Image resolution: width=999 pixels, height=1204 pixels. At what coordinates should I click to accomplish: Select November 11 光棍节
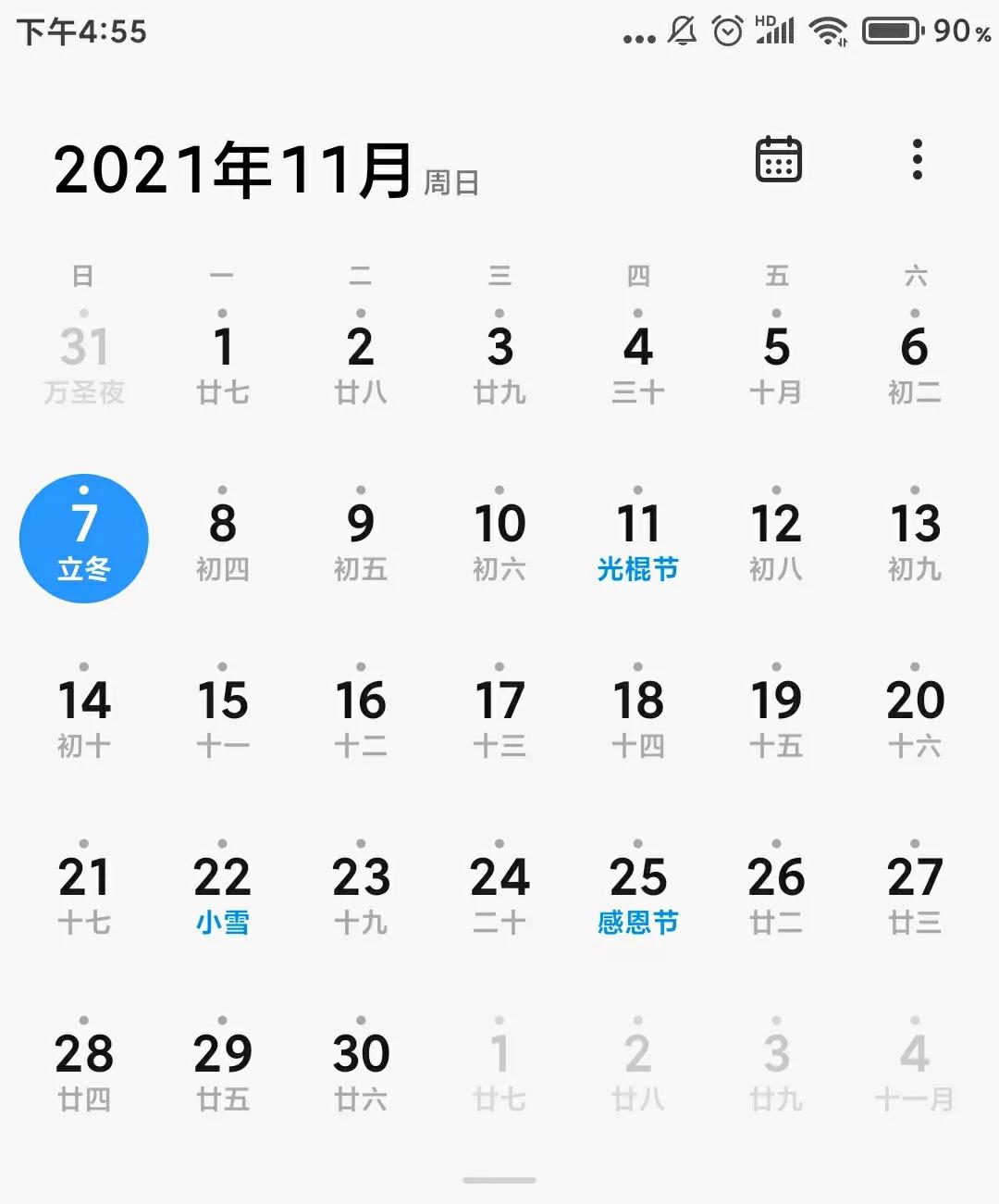638,540
